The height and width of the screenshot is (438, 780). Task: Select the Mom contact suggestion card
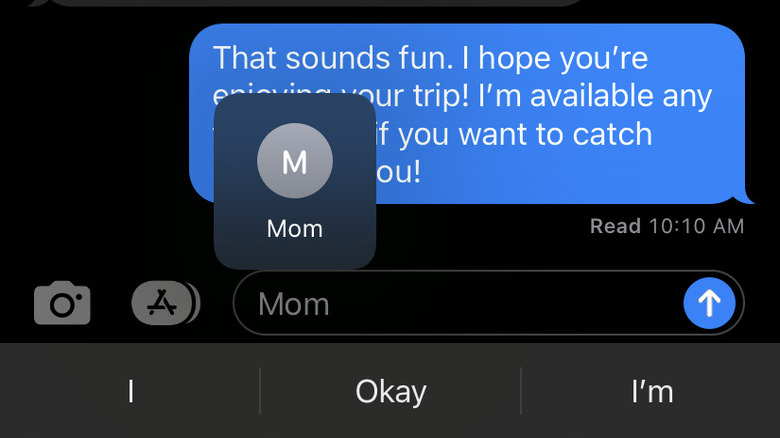pos(295,182)
